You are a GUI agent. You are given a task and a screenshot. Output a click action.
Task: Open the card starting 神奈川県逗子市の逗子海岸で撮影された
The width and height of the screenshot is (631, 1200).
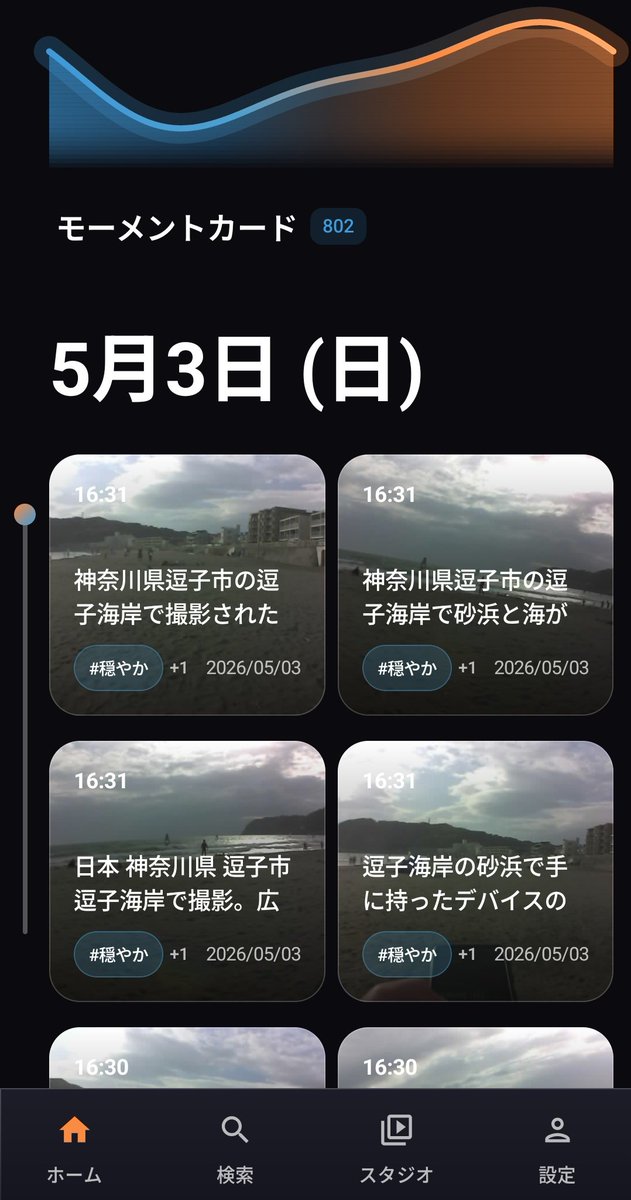(x=187, y=585)
